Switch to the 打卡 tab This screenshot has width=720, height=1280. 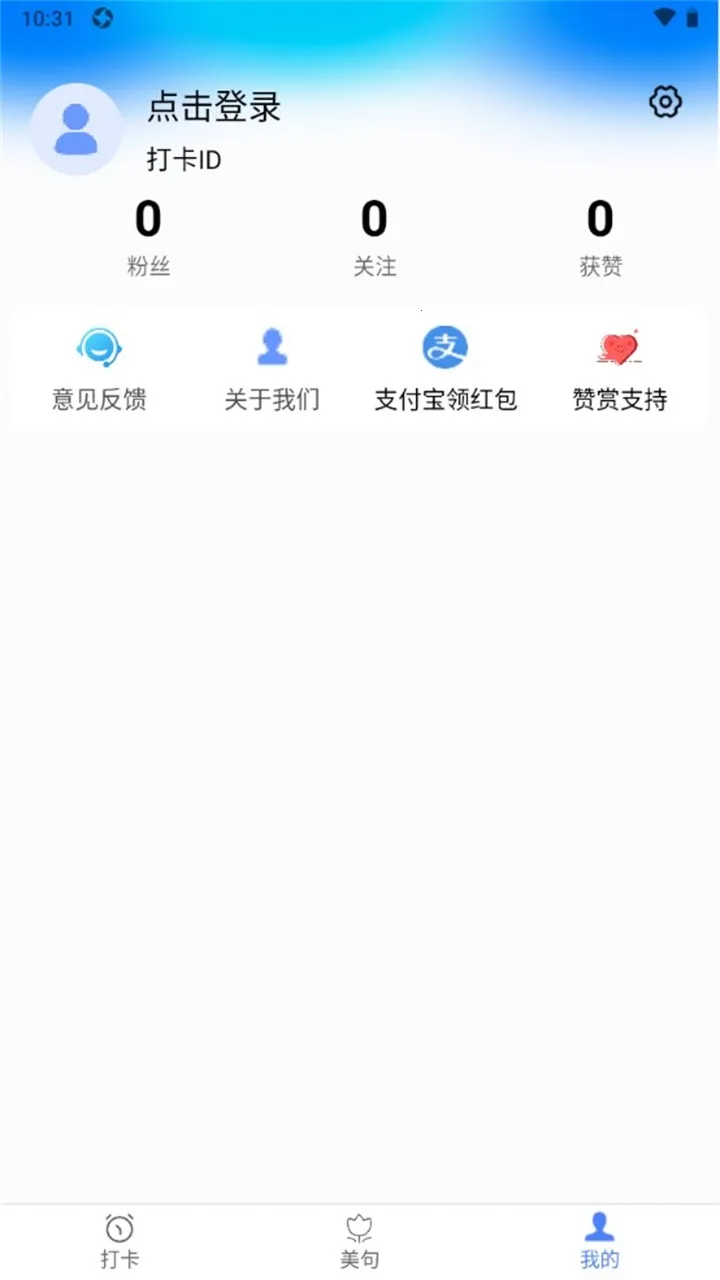coord(120,1240)
